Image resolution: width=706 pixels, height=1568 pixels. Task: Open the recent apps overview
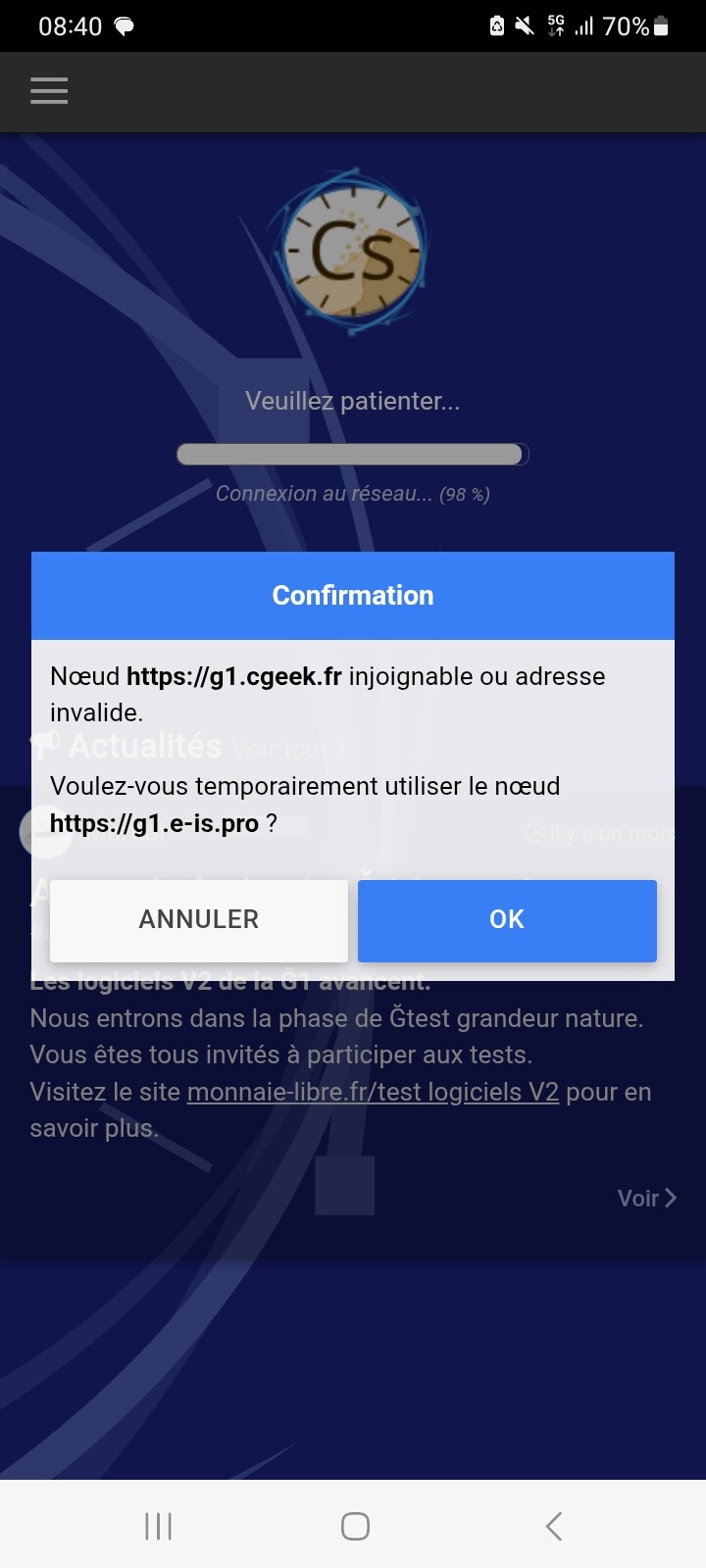(158, 1526)
